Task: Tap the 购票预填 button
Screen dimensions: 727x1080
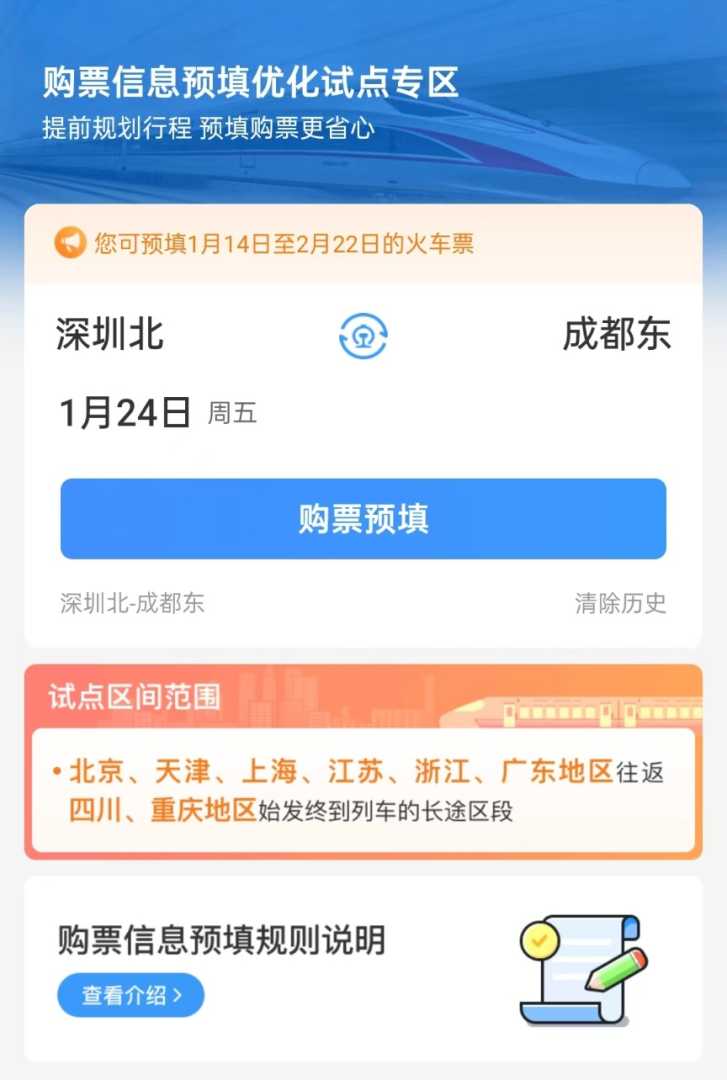Action: pos(363,519)
